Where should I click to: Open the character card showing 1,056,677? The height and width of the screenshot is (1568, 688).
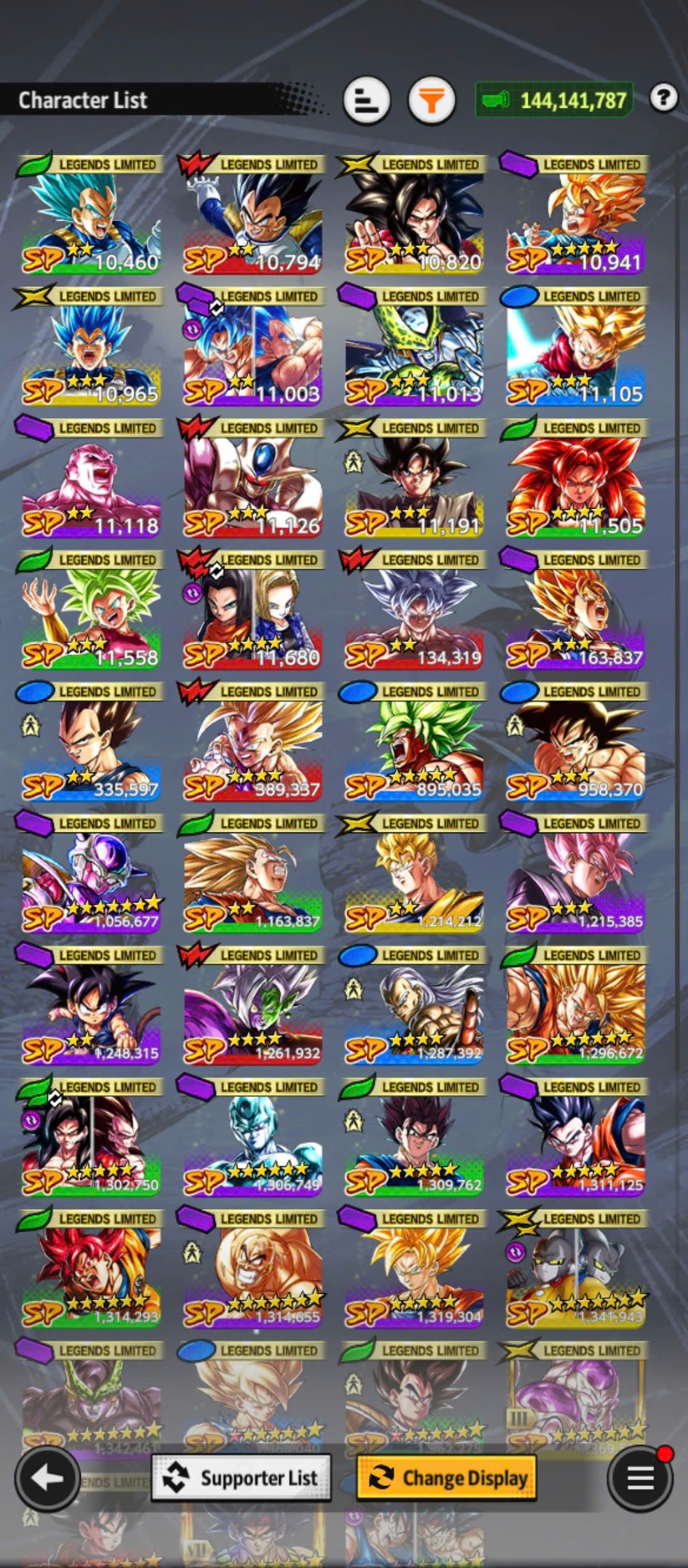[x=91, y=879]
